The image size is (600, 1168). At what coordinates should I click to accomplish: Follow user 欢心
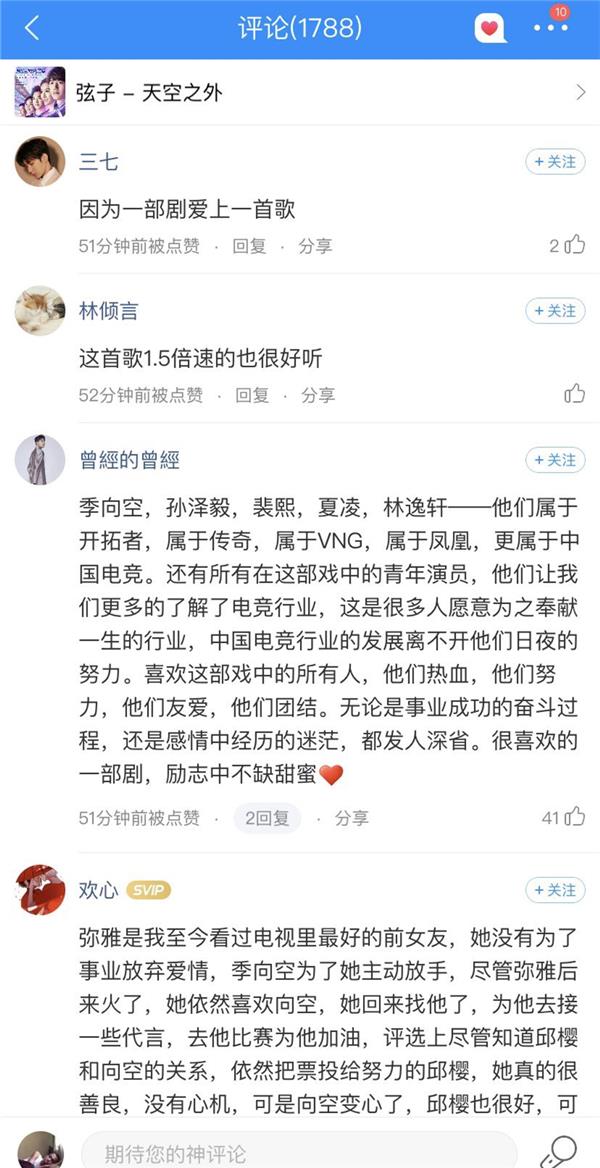click(555, 890)
